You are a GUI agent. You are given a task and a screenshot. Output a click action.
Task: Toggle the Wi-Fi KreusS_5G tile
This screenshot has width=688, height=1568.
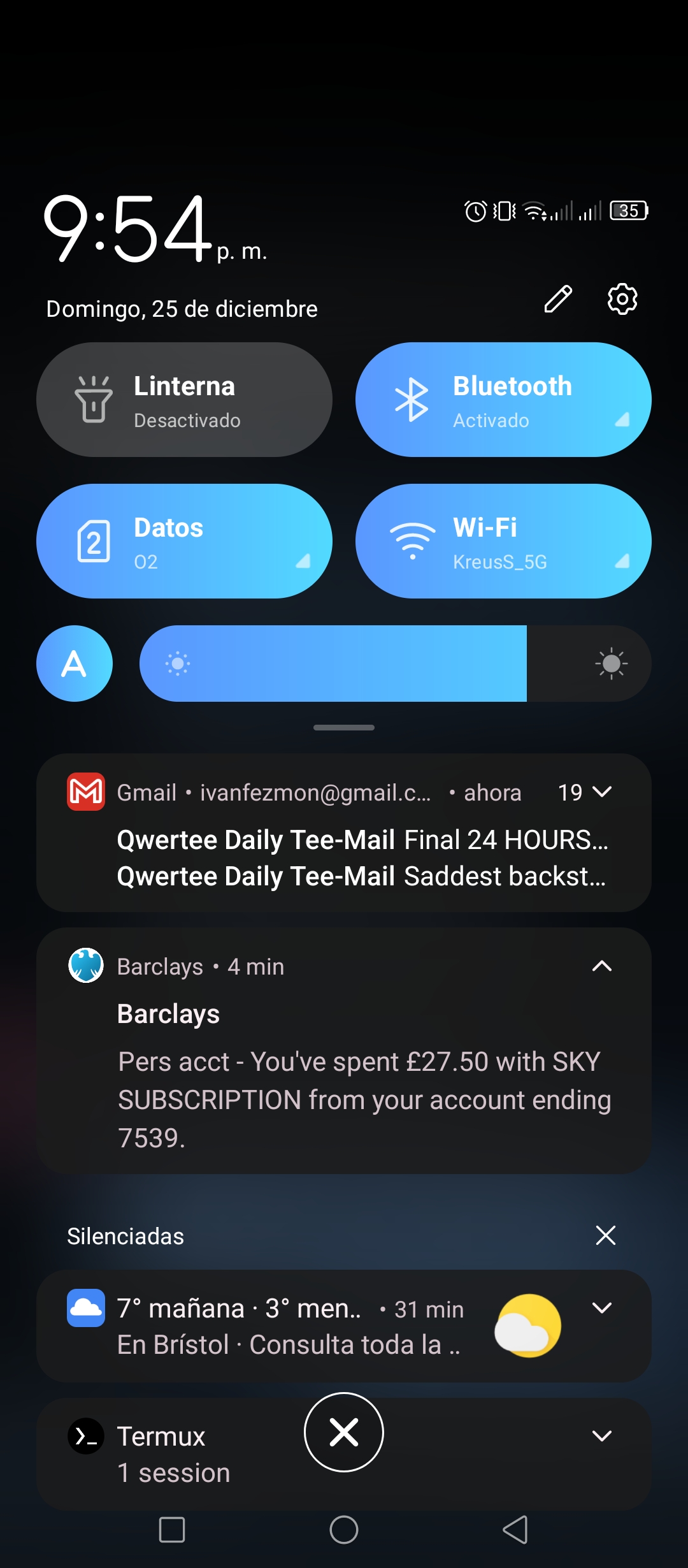tap(503, 541)
